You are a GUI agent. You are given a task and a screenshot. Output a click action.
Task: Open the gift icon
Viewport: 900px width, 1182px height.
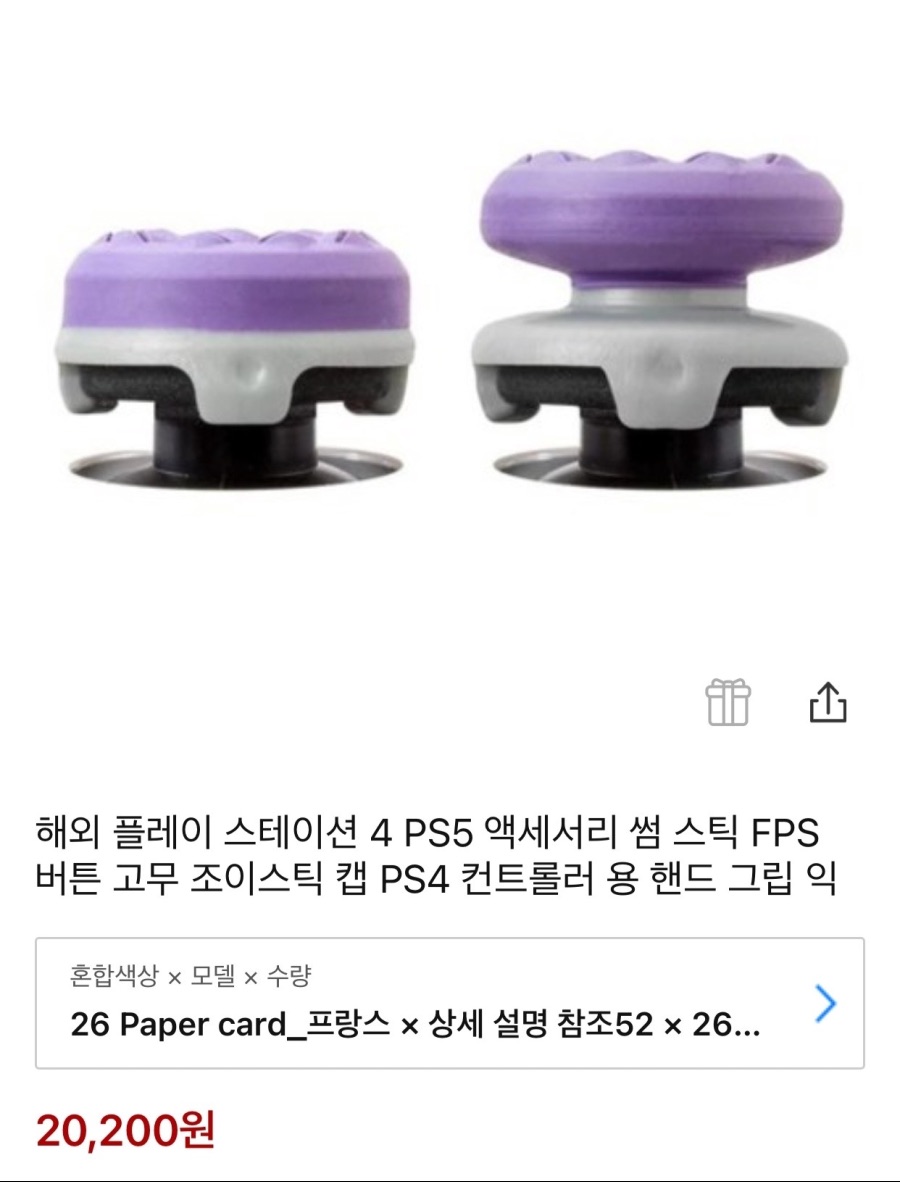[x=728, y=702]
